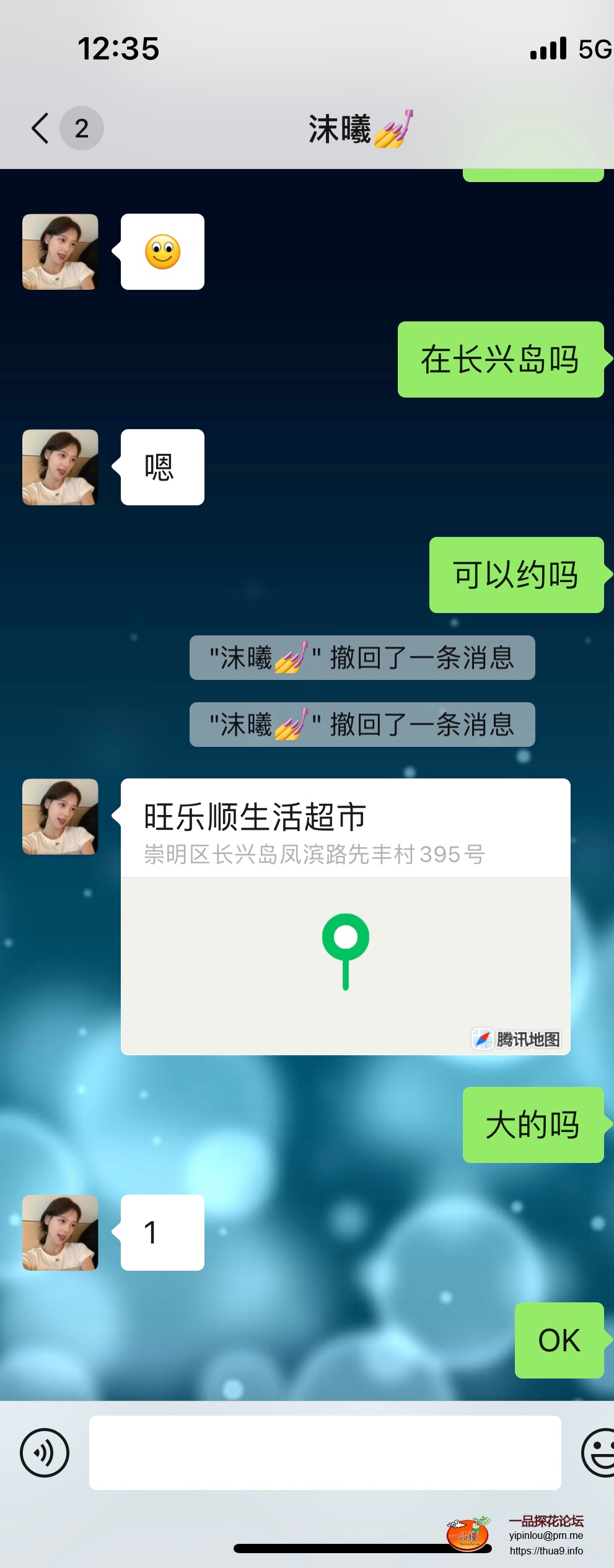The width and height of the screenshot is (614, 1568).
Task: Focus the message text field
Action: (325, 1452)
